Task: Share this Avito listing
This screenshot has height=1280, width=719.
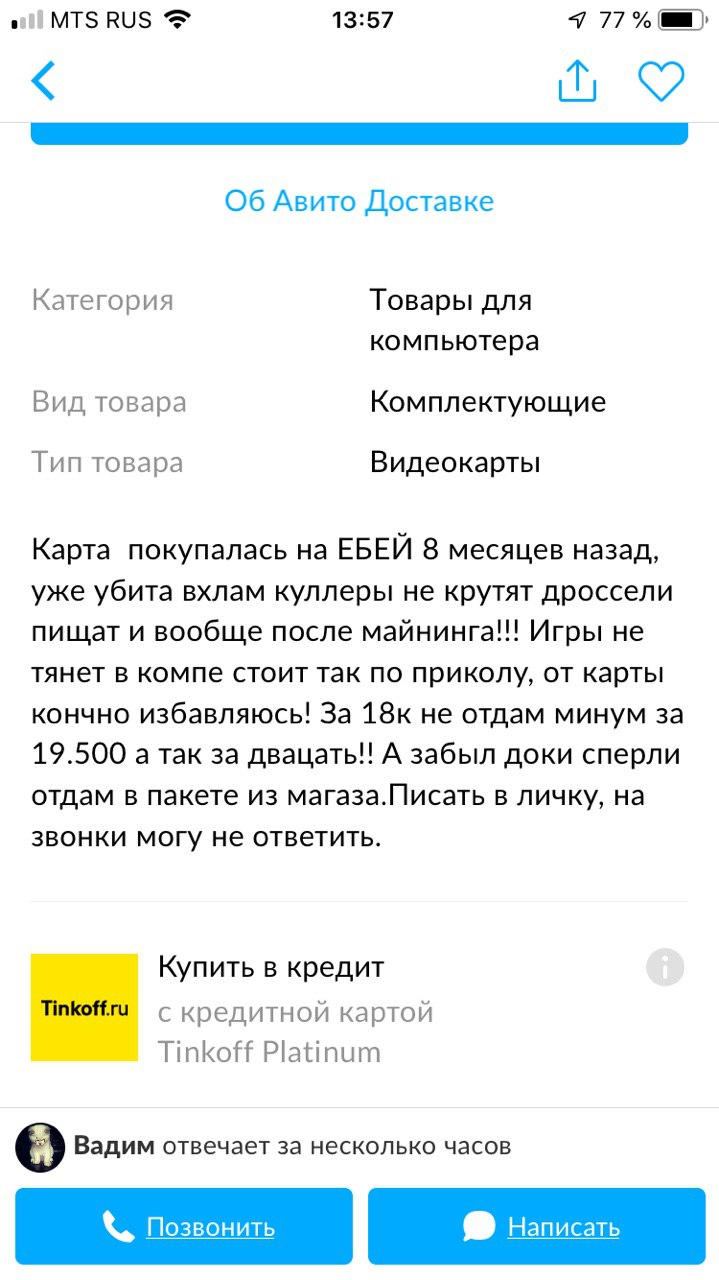Action: point(577,81)
